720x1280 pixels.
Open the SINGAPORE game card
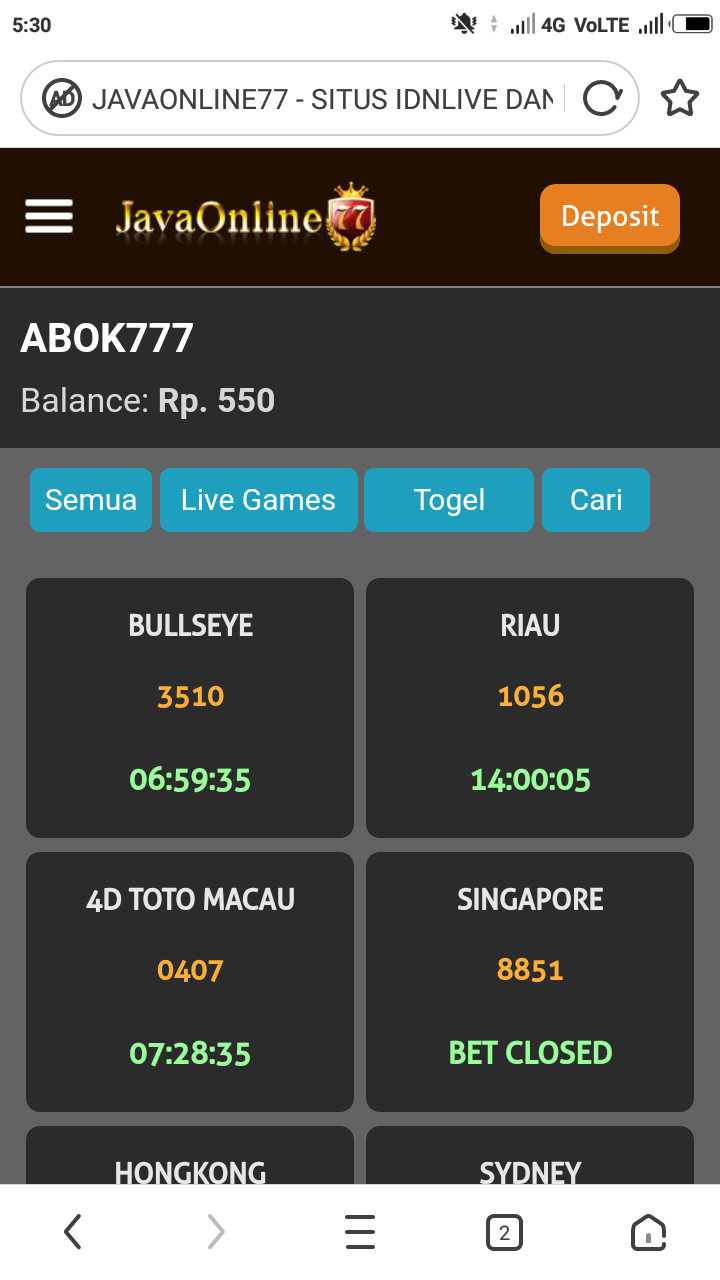tap(530, 981)
